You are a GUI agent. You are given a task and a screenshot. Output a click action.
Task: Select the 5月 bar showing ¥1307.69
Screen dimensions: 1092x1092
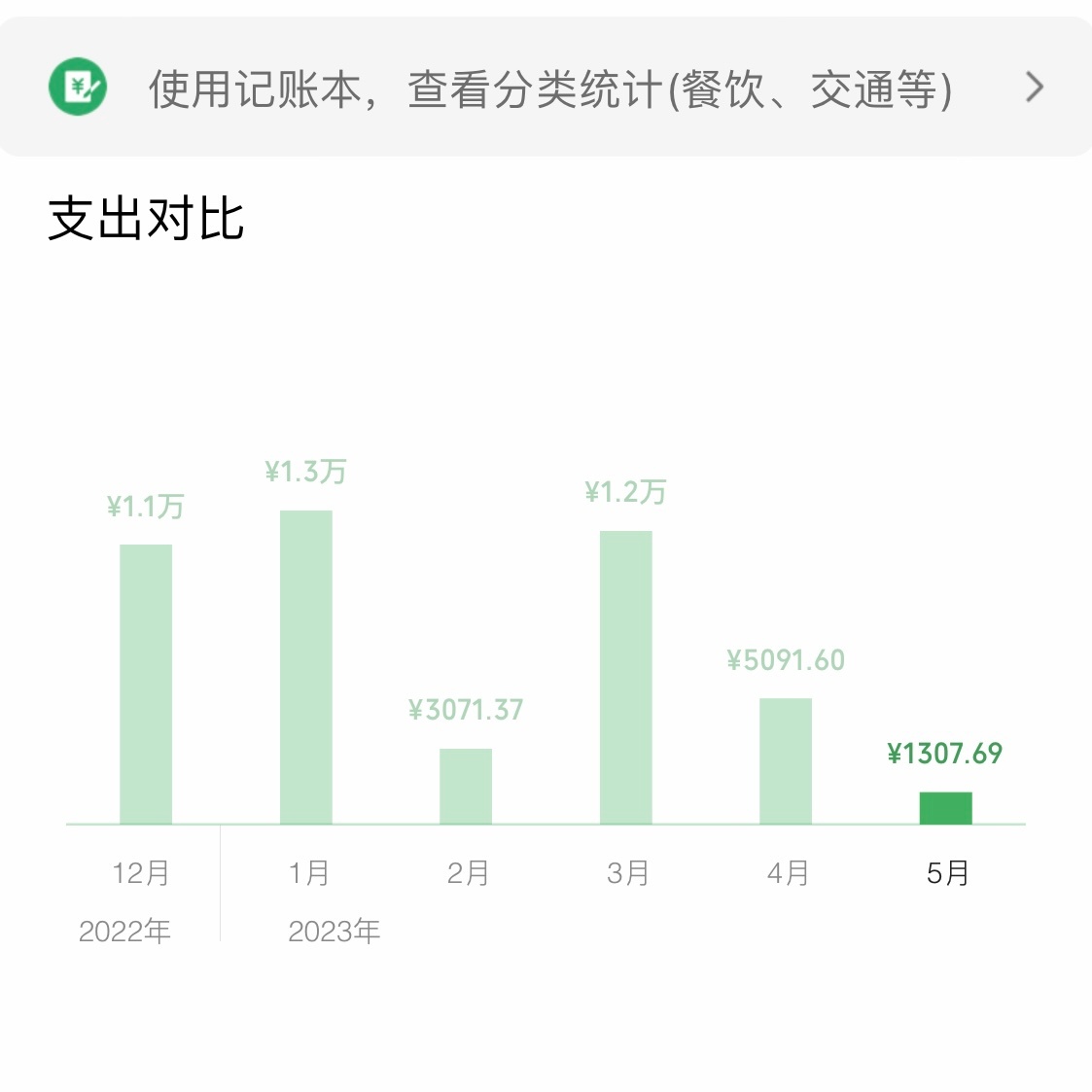(x=946, y=808)
